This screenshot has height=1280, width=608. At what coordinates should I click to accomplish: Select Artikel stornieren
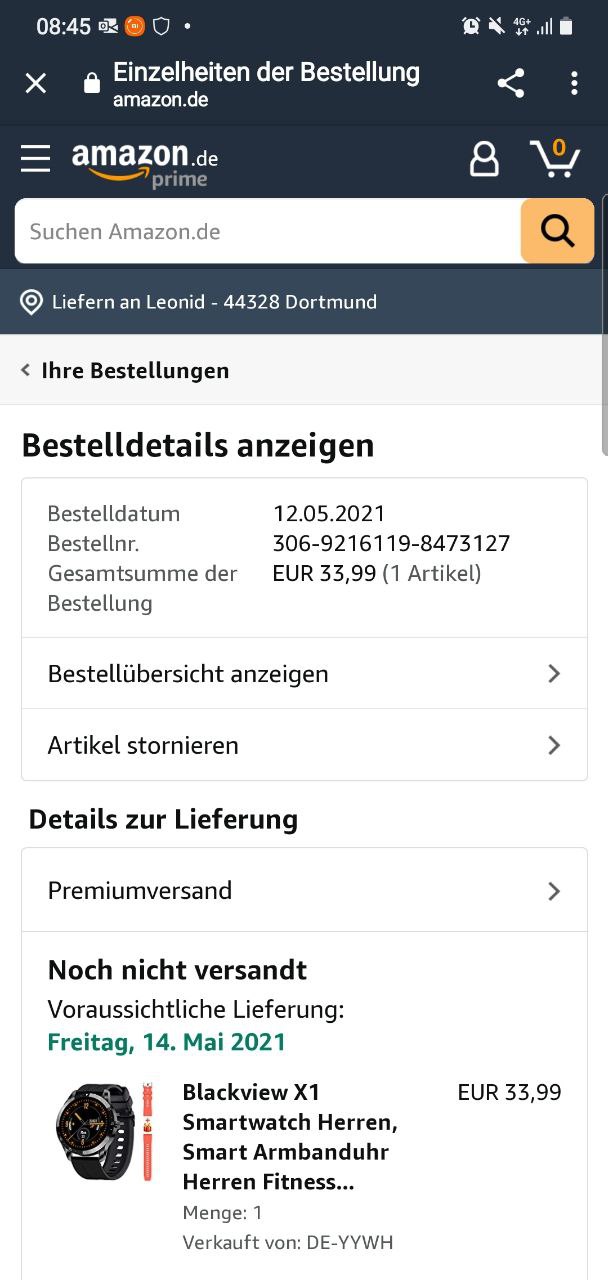(304, 745)
